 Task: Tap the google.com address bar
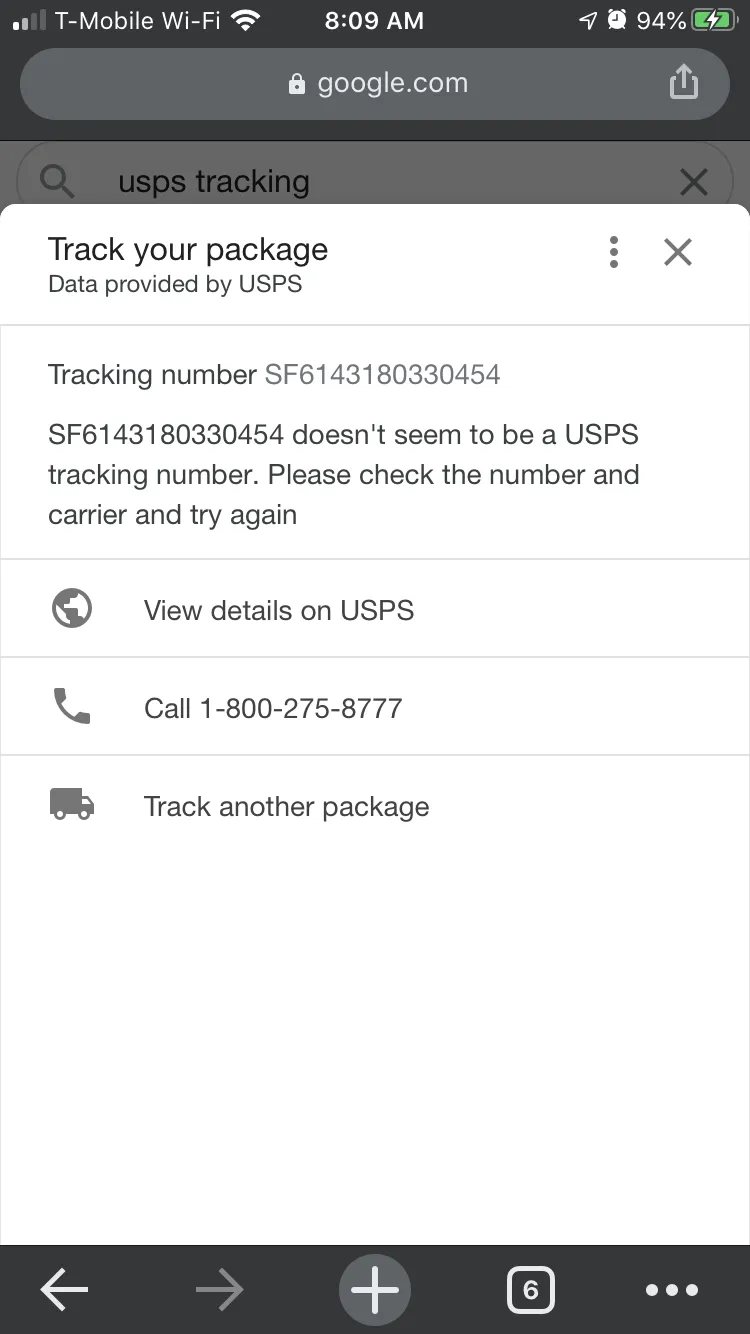(x=375, y=83)
